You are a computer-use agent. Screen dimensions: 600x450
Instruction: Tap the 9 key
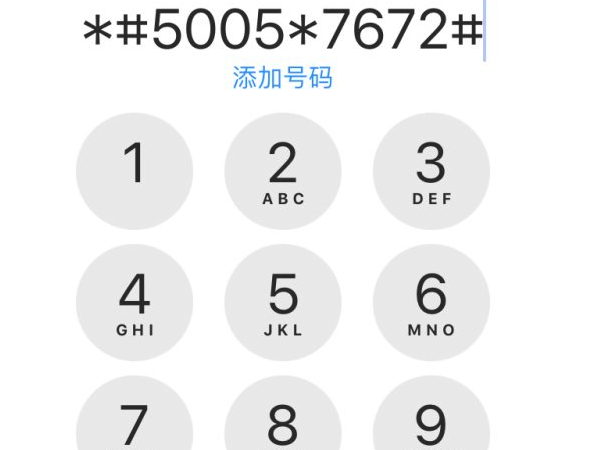(431, 420)
